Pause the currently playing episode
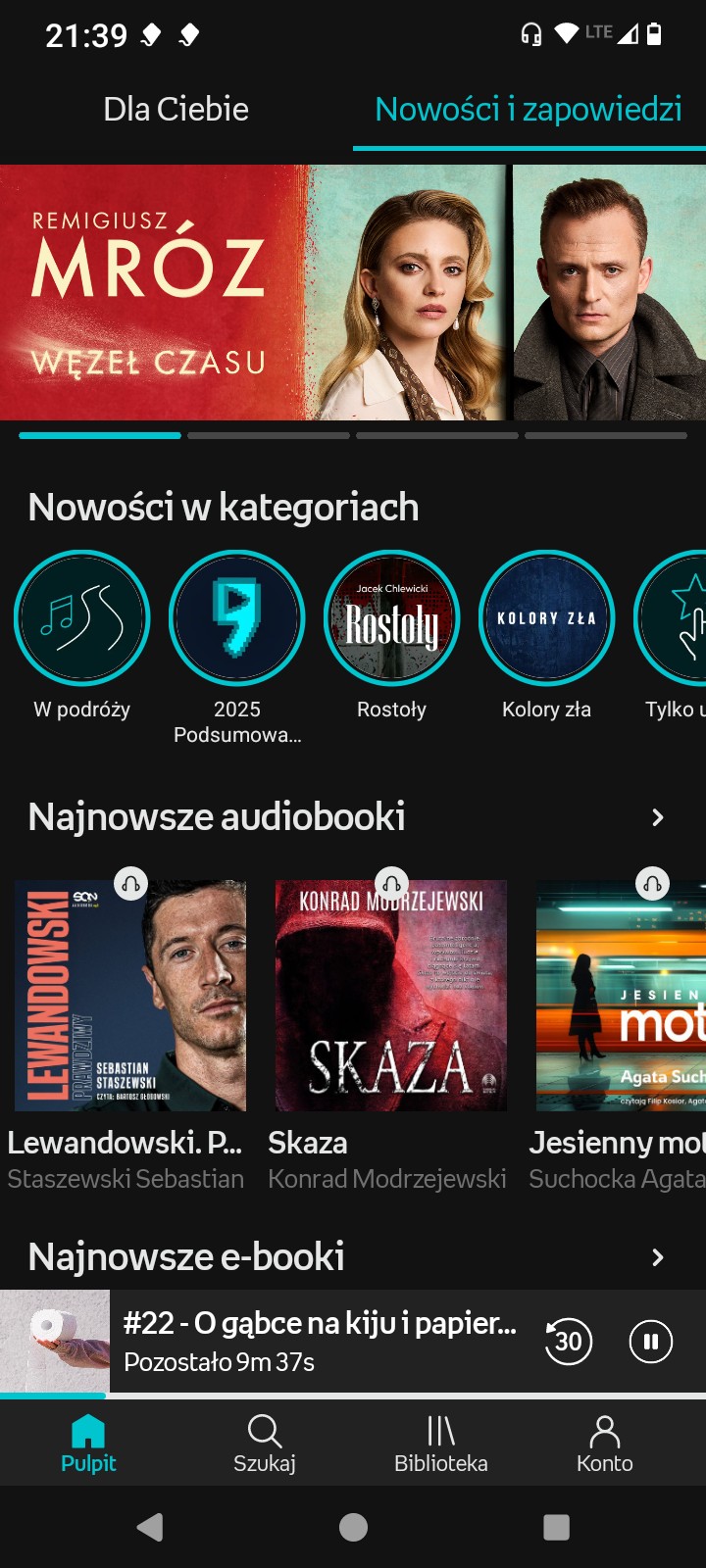 (650, 1341)
